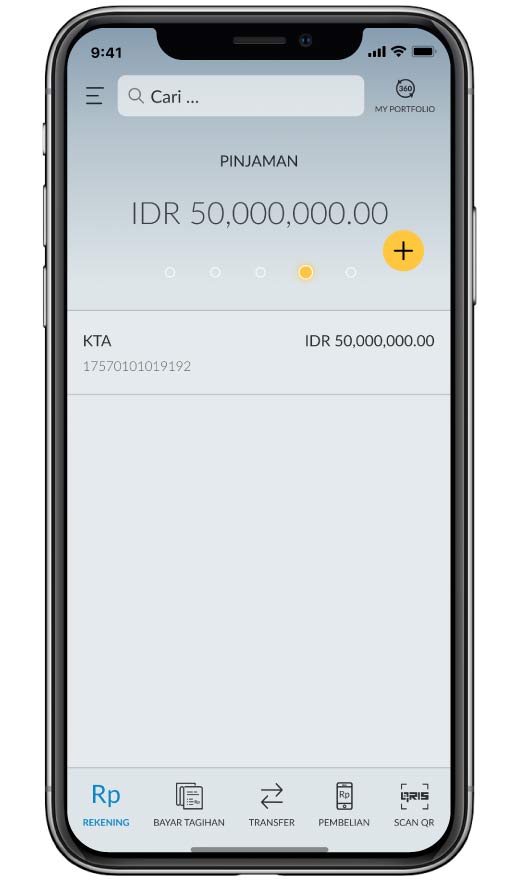
Task: Launch Scan QR
Action: click(x=414, y=805)
